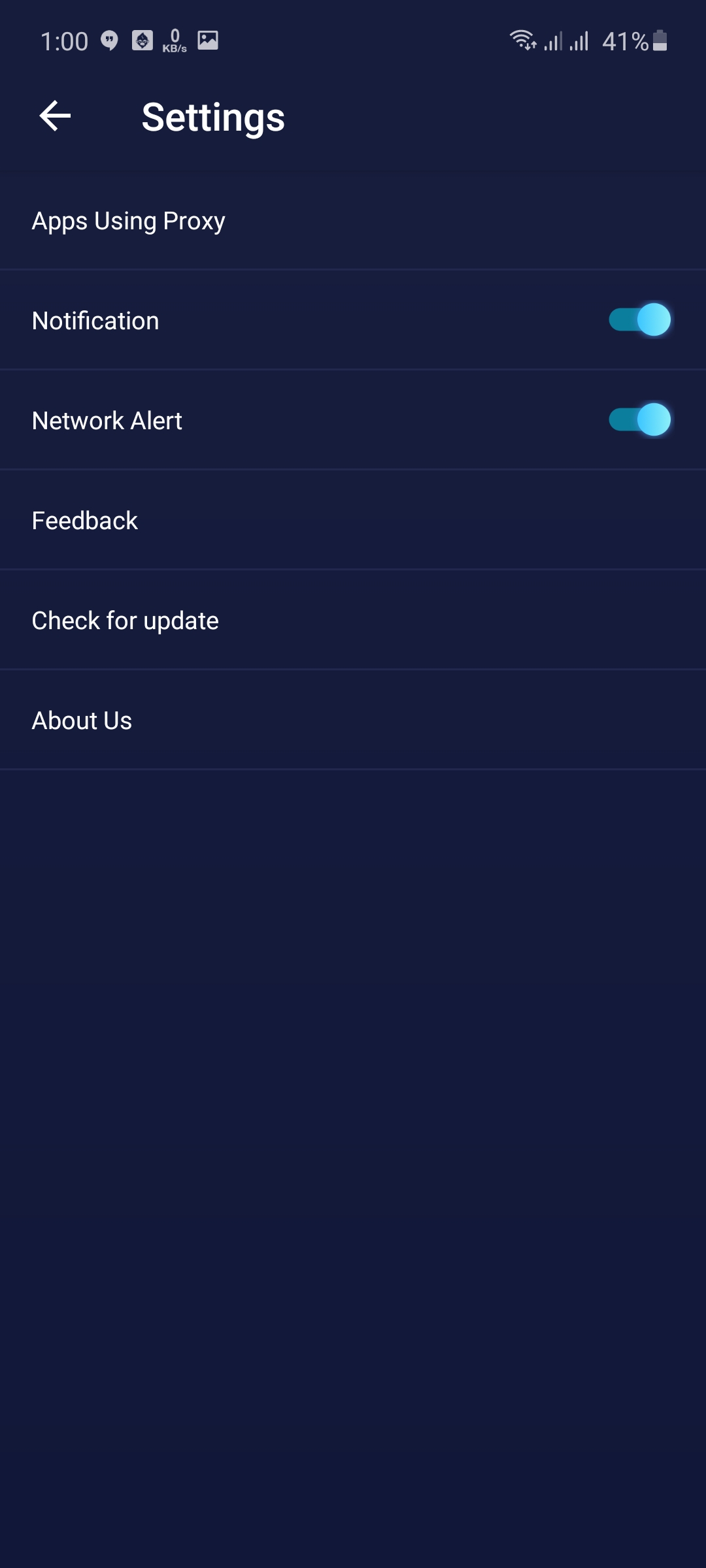Open the Feedback option
This screenshot has width=706, height=1568.
(x=85, y=521)
